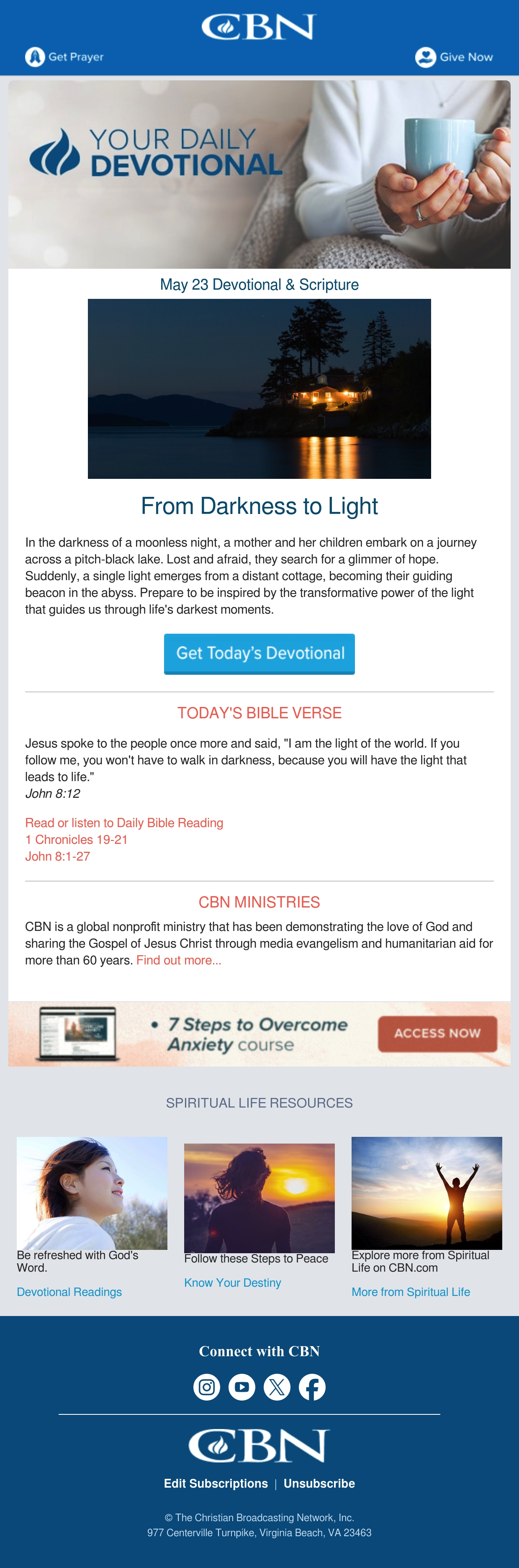Tap Access Now on anxiety course banner
Viewport: 519px width, 1568px height.
437,1033
